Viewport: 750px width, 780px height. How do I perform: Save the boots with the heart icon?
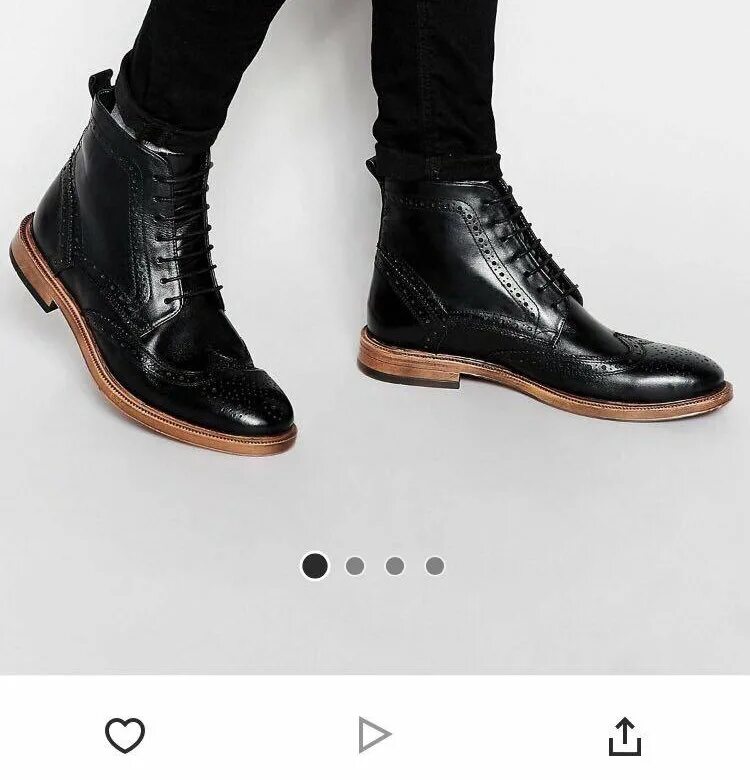pyautogui.click(x=125, y=736)
